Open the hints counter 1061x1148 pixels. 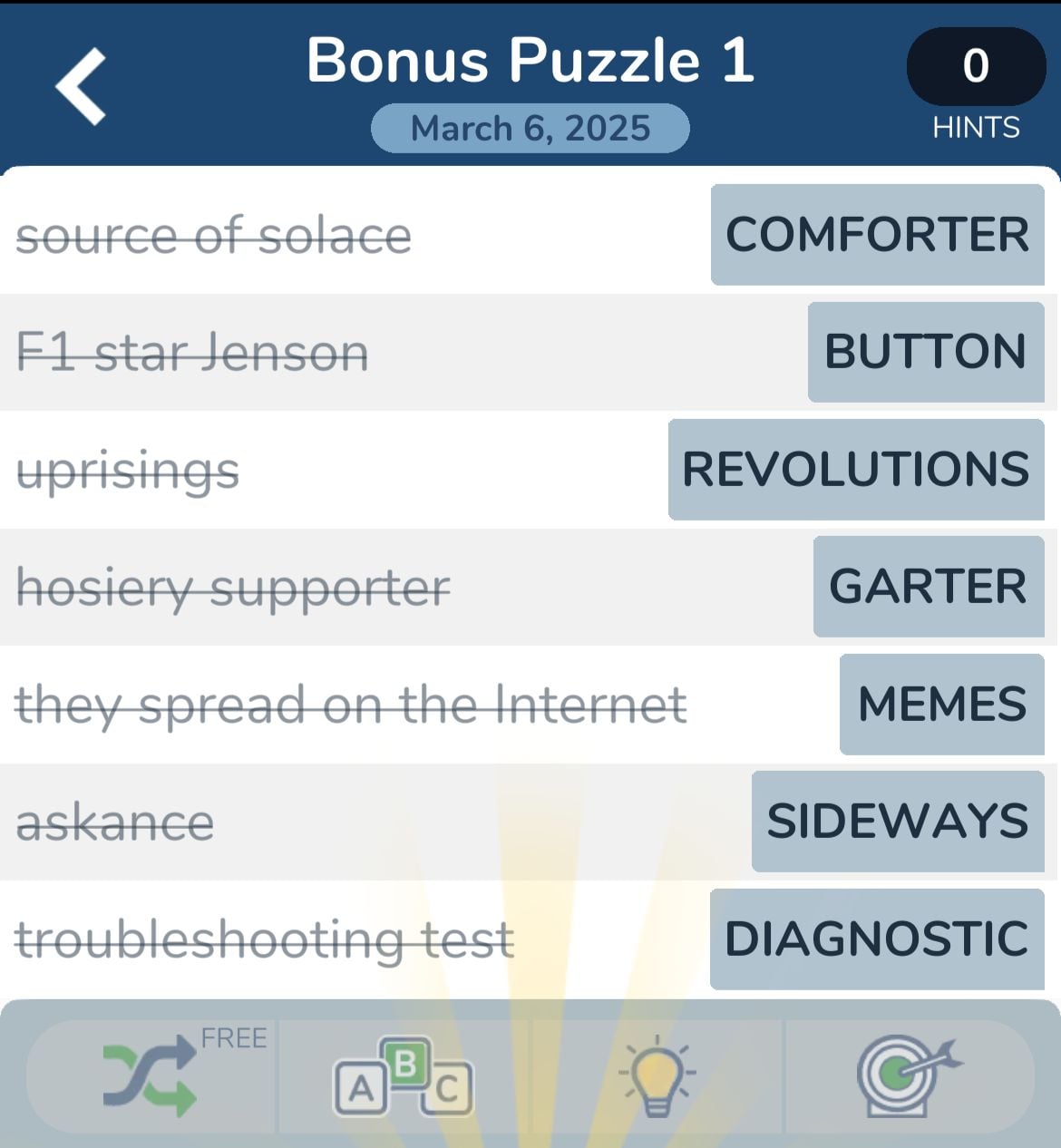[x=976, y=67]
